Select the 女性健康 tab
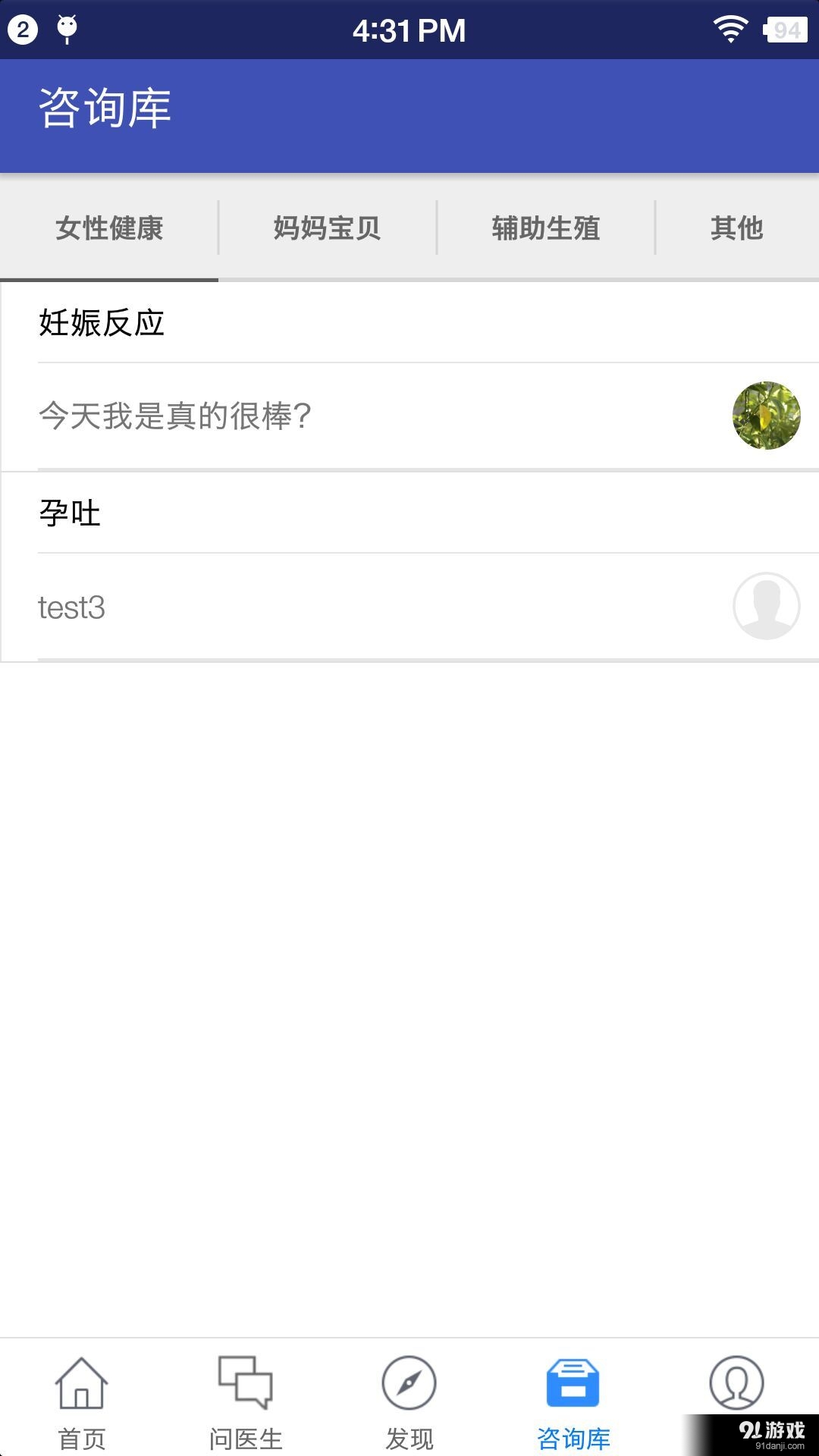Viewport: 819px width, 1456px height. coord(108,227)
